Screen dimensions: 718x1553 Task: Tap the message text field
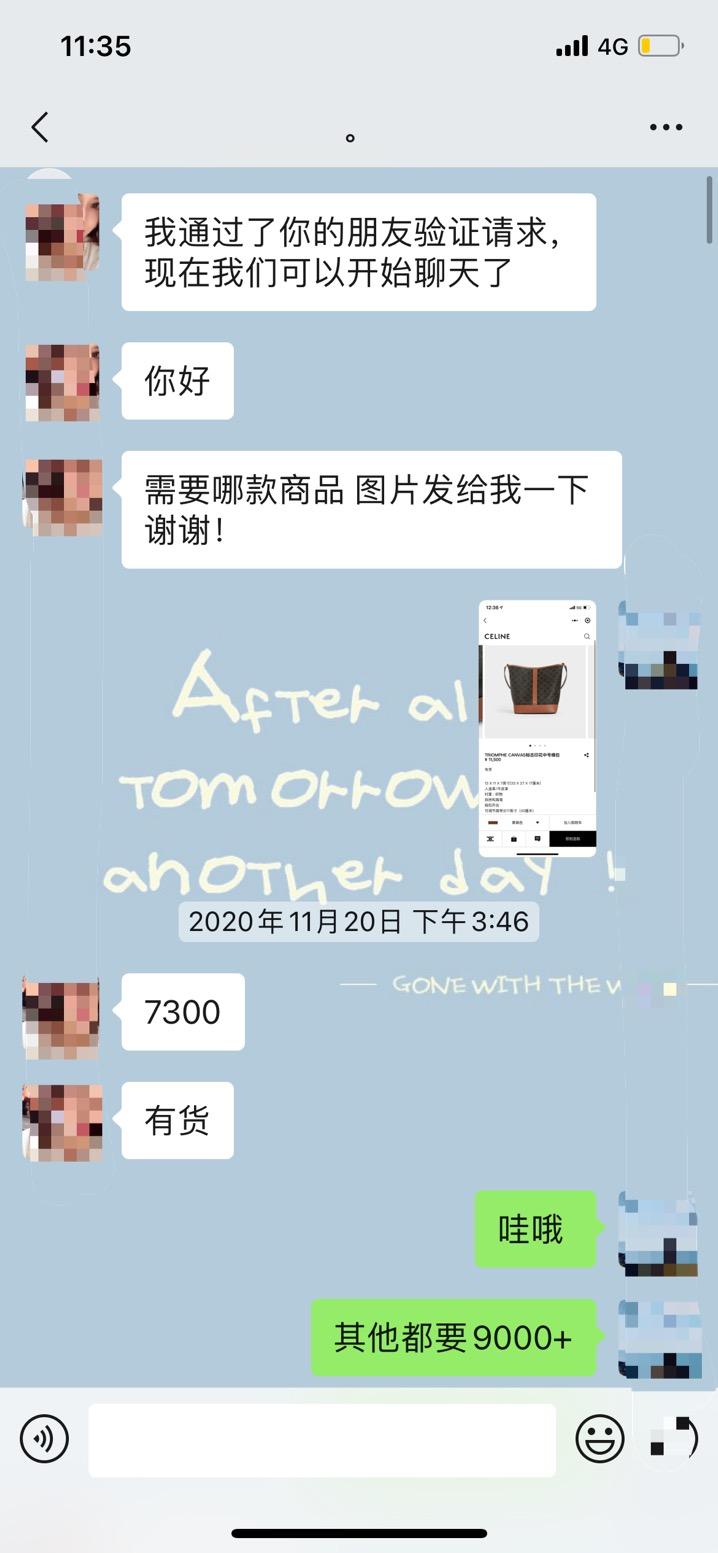(322, 1440)
